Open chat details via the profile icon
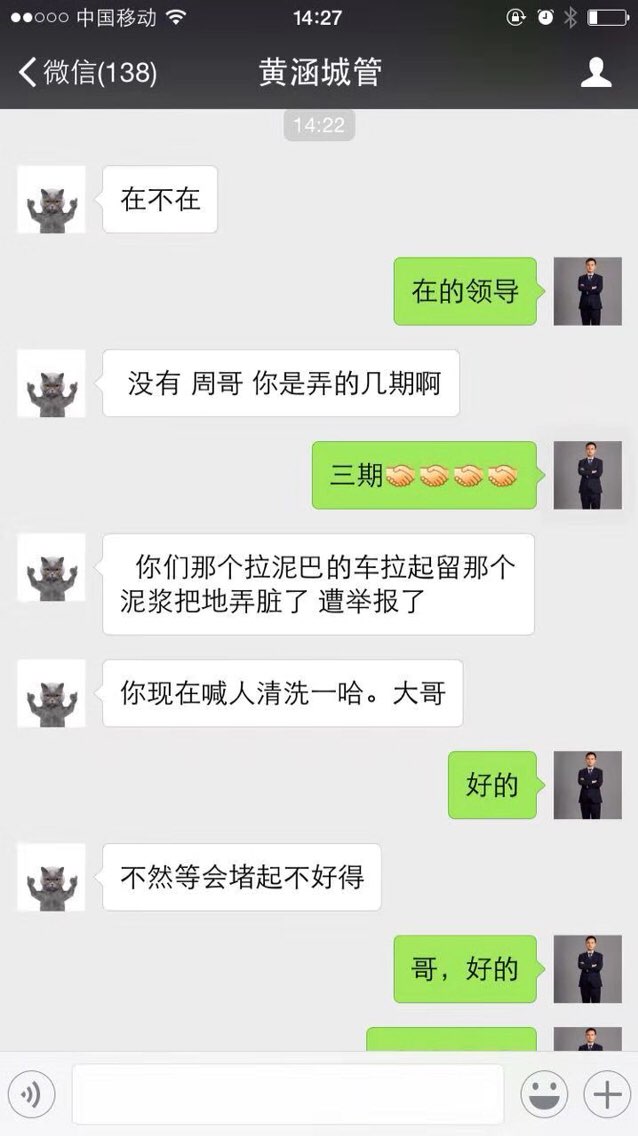This screenshot has width=638, height=1136. [x=596, y=72]
